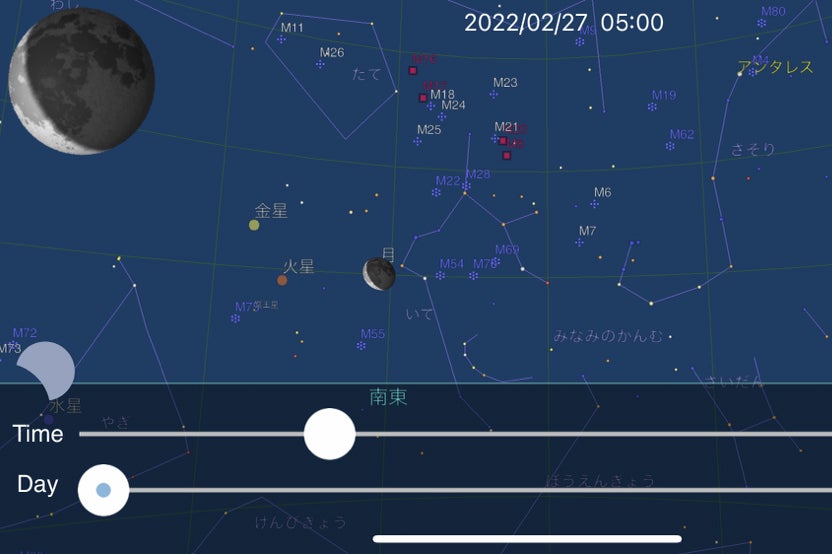Viewport: 832px width, 554px height.
Task: Select Venus (金星) on the star chart
Action: pos(254,225)
